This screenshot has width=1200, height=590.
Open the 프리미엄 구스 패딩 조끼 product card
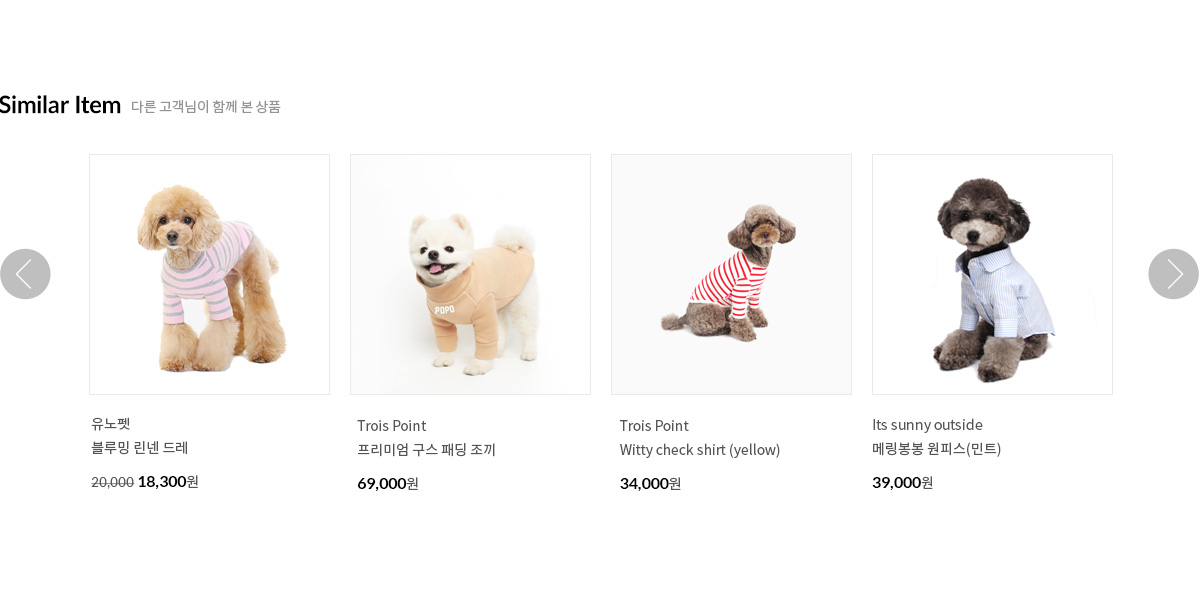470,274
